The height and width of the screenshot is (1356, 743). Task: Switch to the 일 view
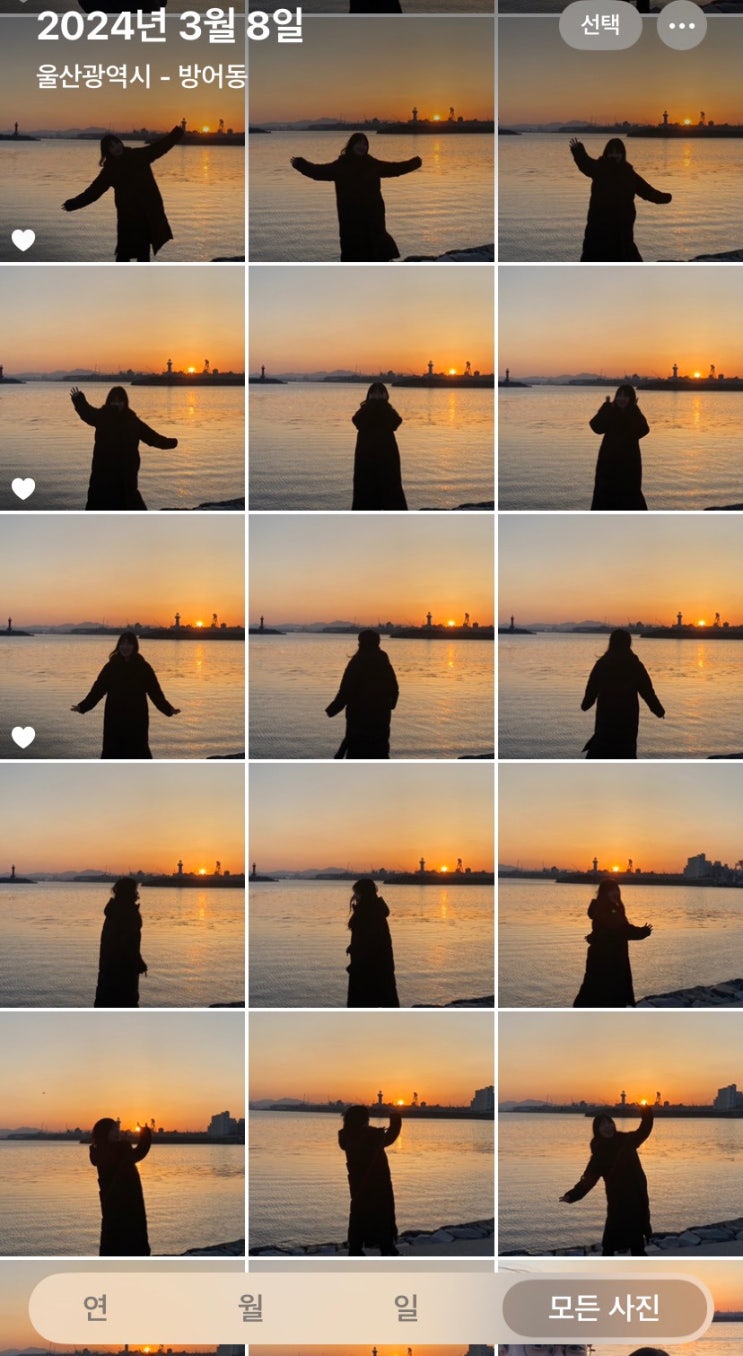point(405,1308)
